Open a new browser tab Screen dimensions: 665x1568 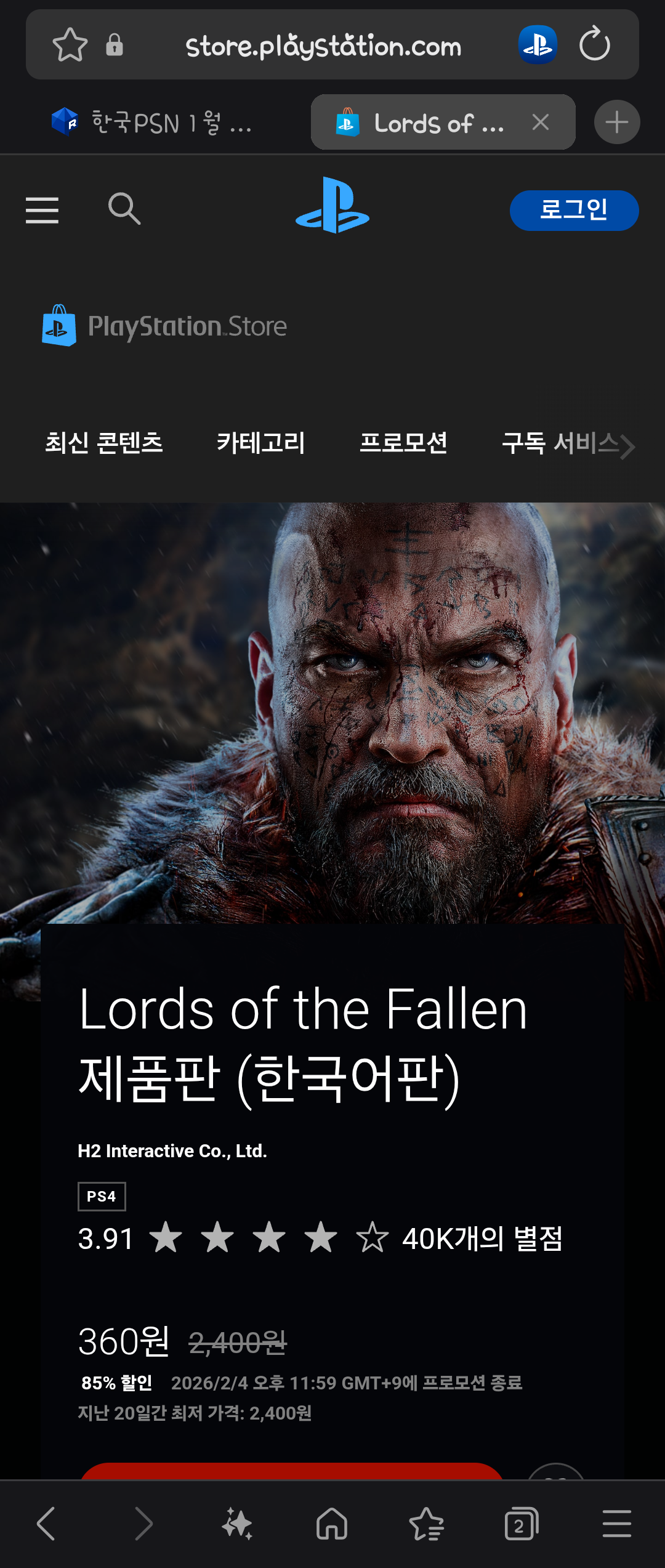pyautogui.click(x=616, y=123)
